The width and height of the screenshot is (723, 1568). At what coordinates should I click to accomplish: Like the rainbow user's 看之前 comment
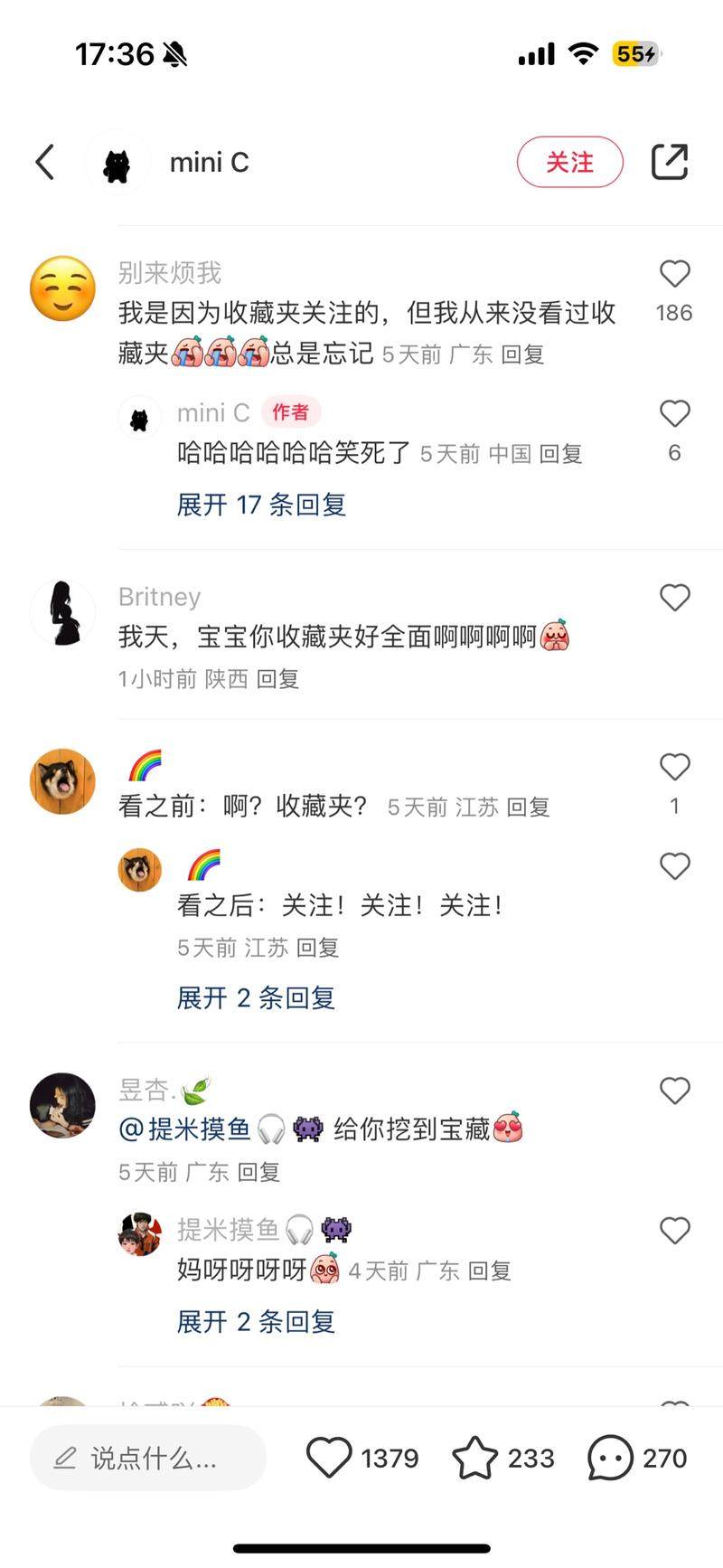coord(674,767)
